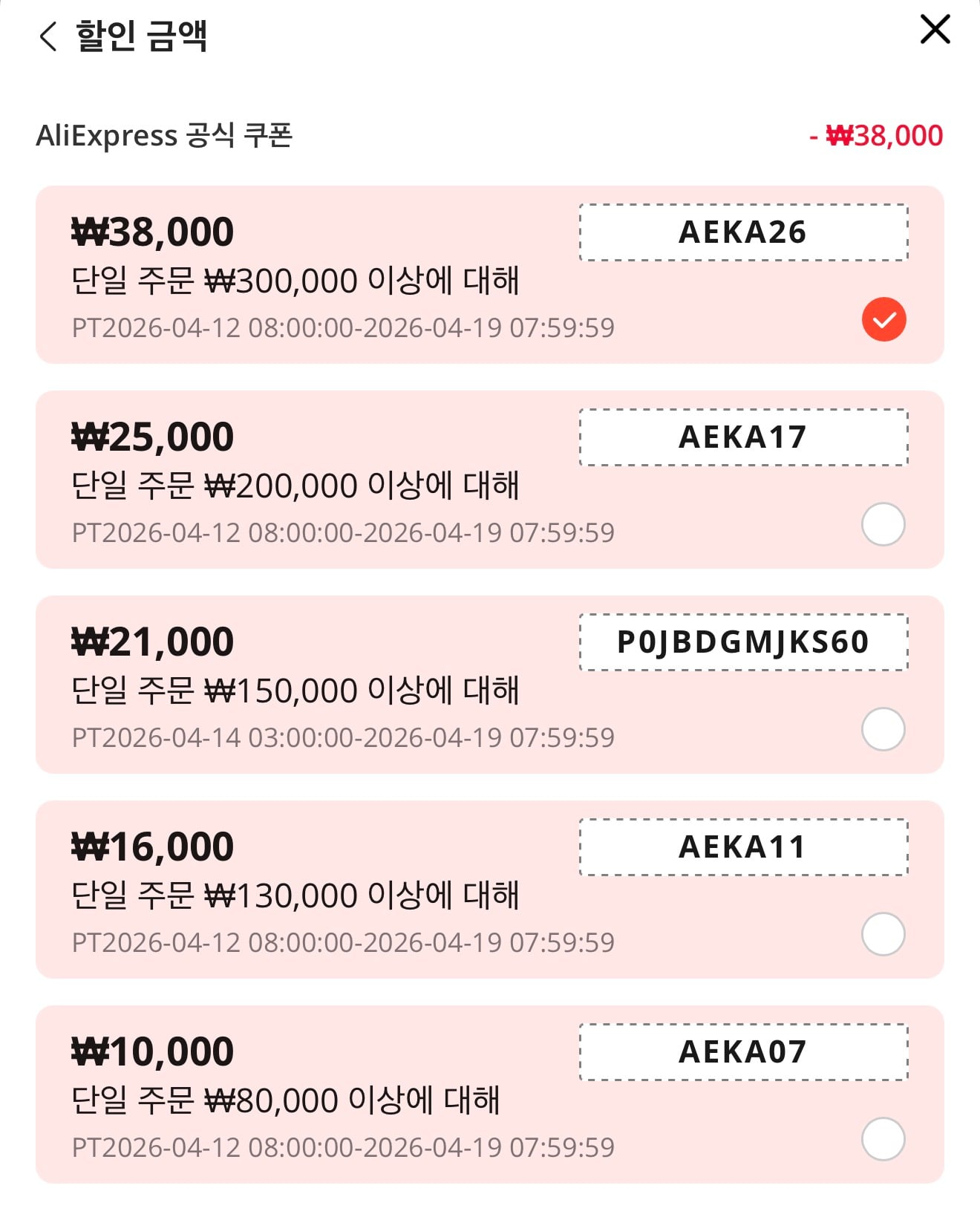
Task: Select the ₩25,000 coupon radio button
Action: pyautogui.click(x=883, y=523)
